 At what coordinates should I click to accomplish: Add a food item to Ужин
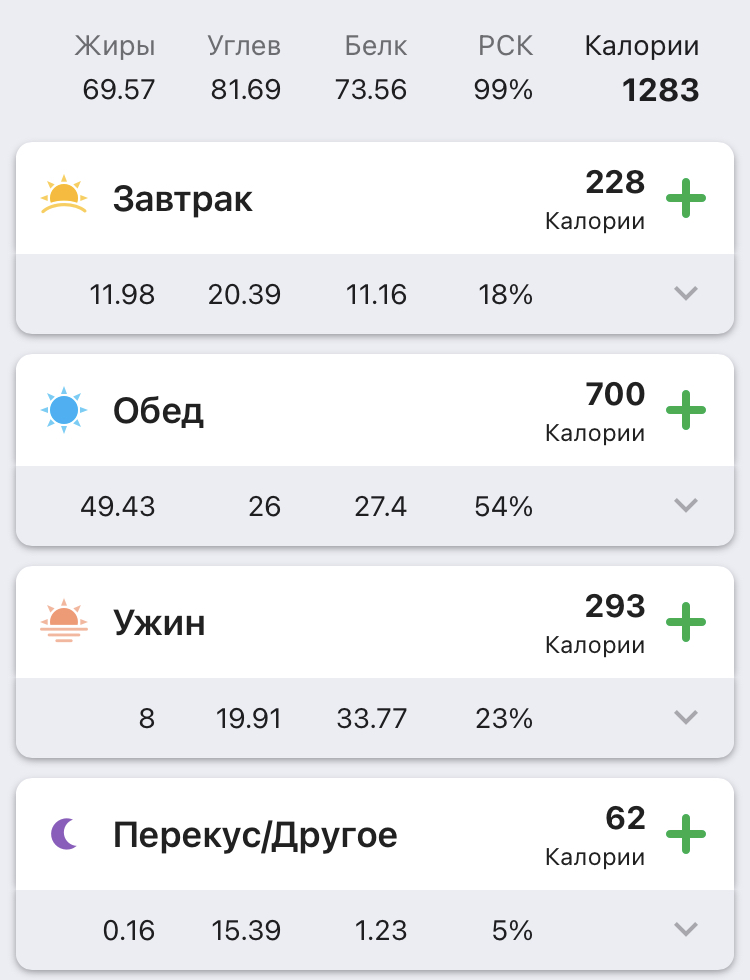point(687,622)
